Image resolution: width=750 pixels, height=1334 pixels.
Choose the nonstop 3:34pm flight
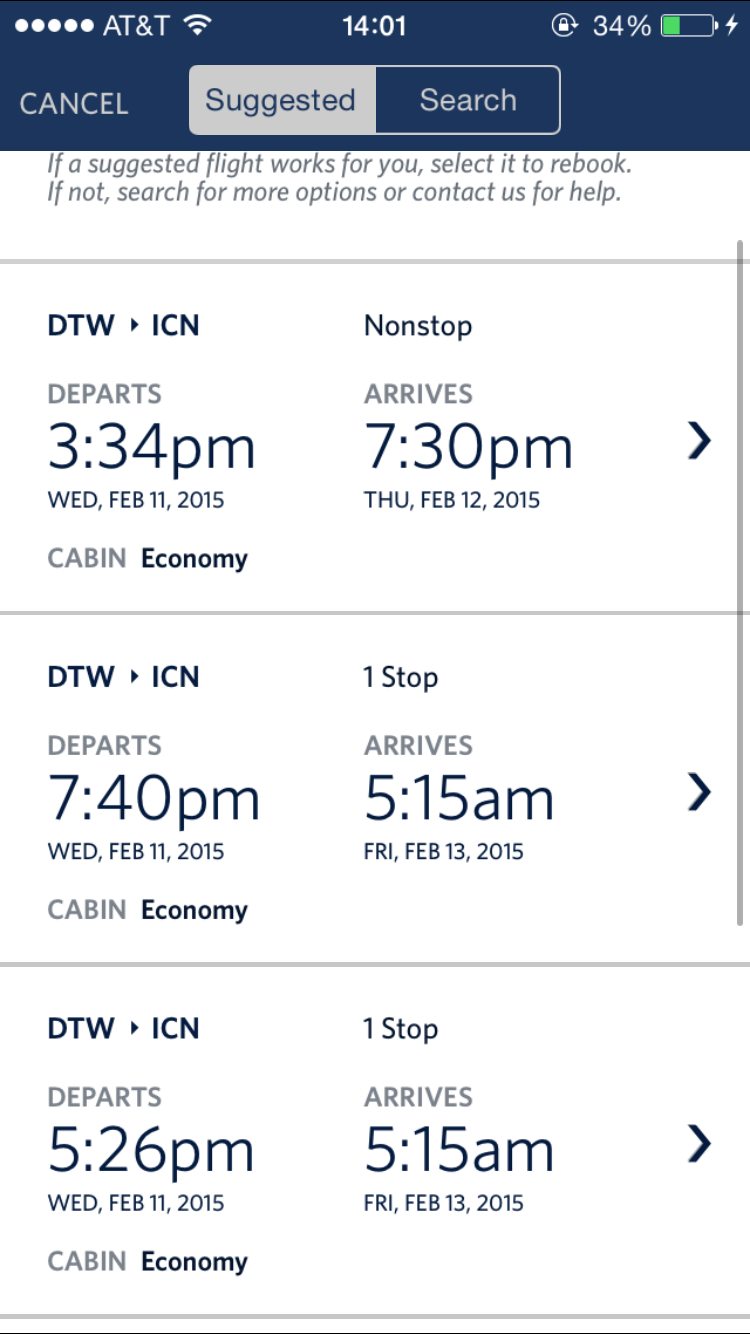coord(375,439)
